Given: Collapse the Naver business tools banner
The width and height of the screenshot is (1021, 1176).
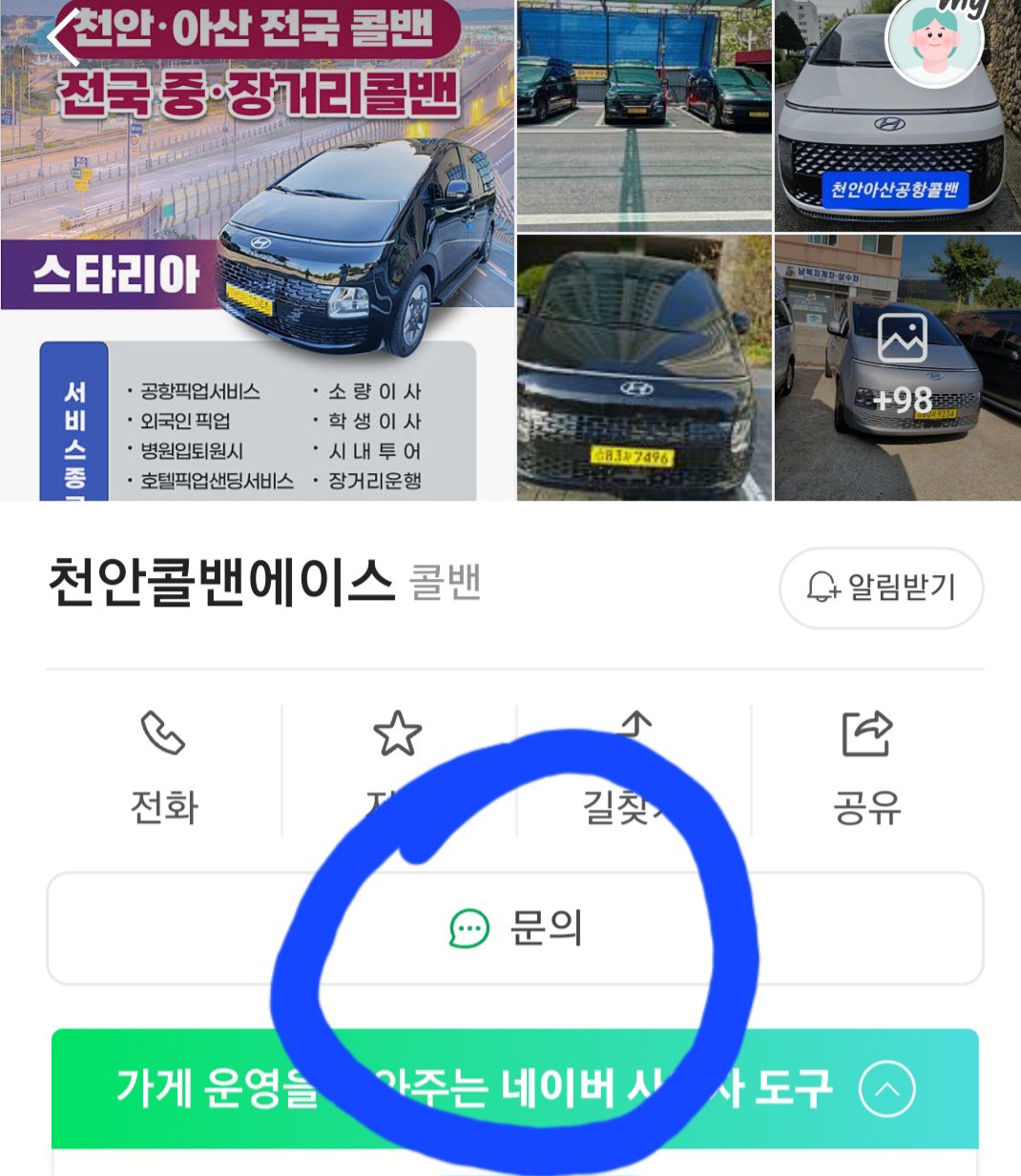Looking at the screenshot, I should pyautogui.click(x=886, y=1089).
